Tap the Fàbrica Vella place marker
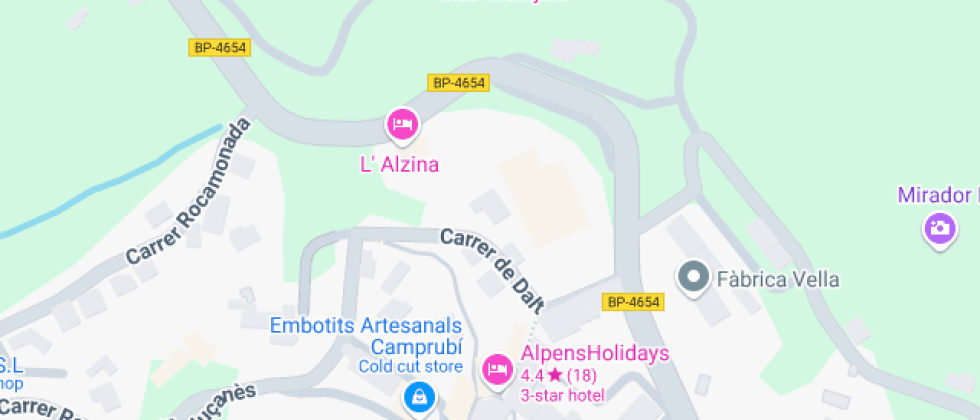The height and width of the screenshot is (420, 980). [x=692, y=279]
